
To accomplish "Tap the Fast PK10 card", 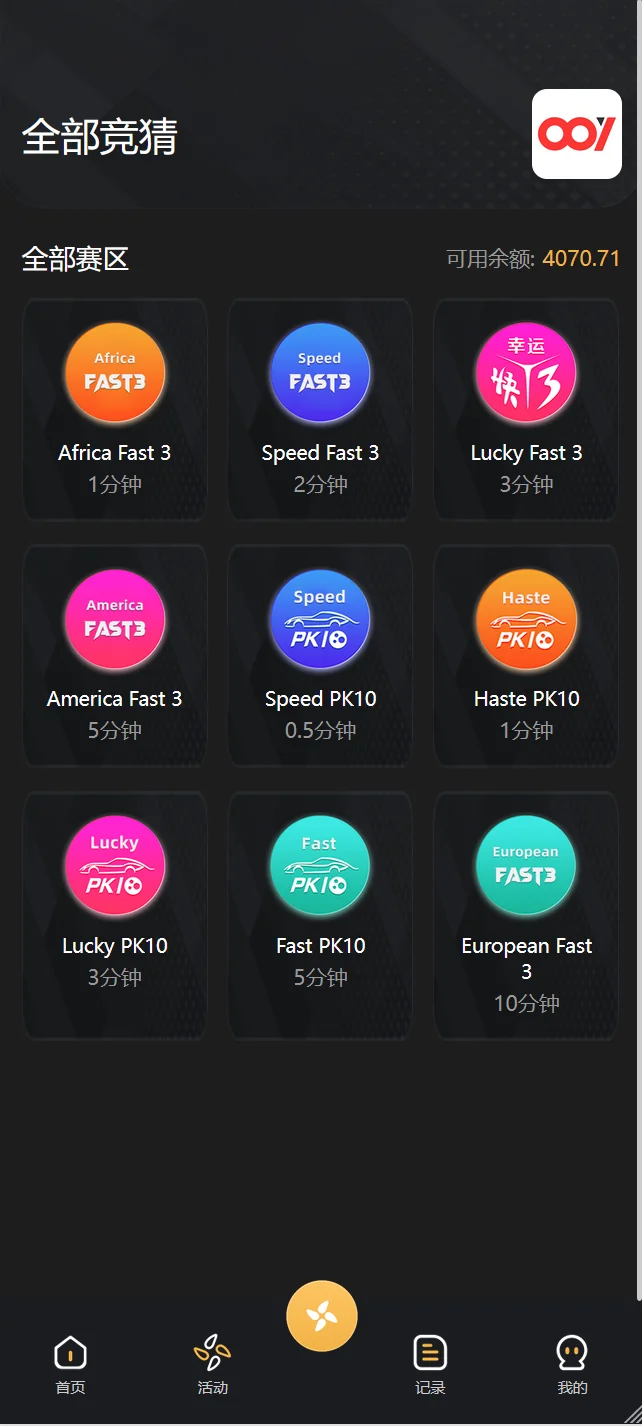I will (320, 902).
